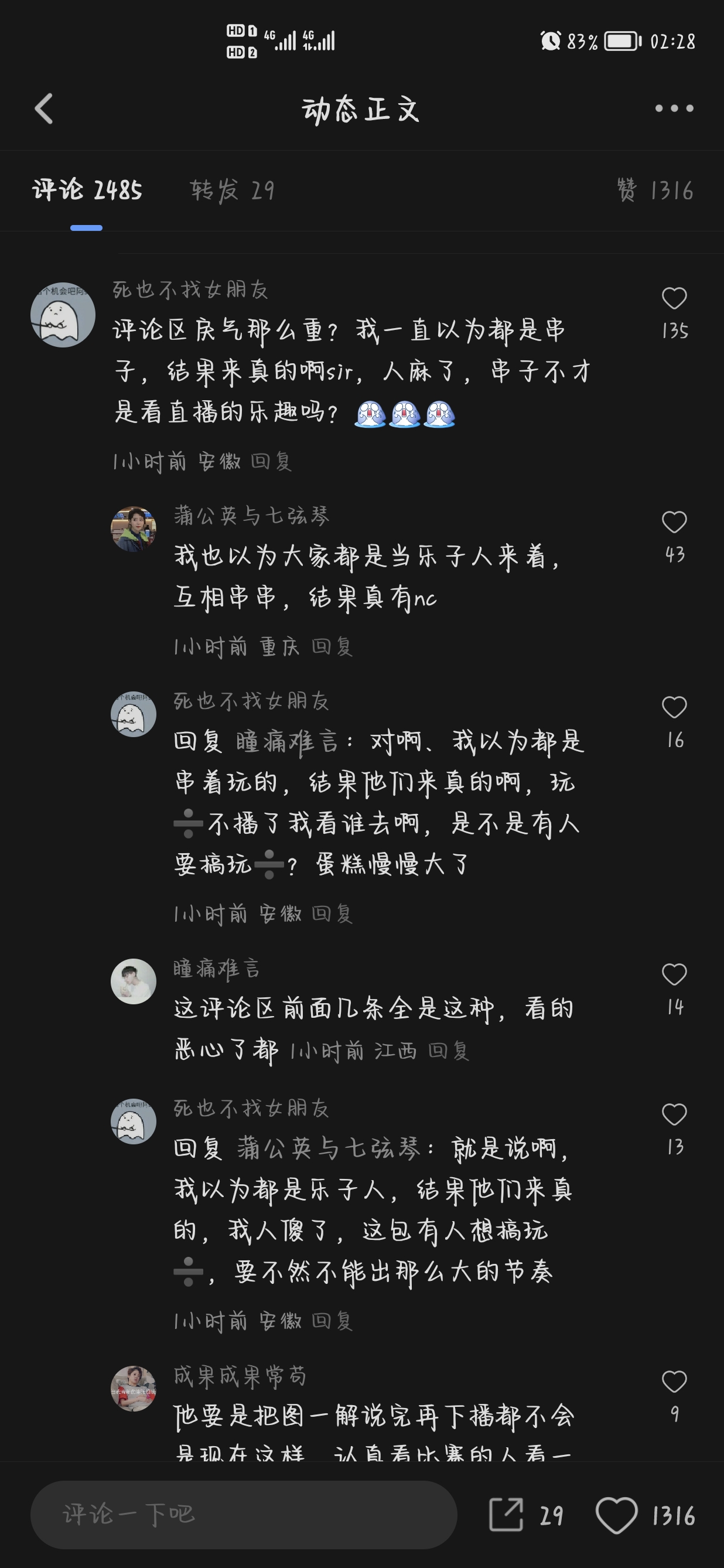The height and width of the screenshot is (1568, 724).
Task: Share this post via the bottom forward icon
Action: click(506, 1515)
